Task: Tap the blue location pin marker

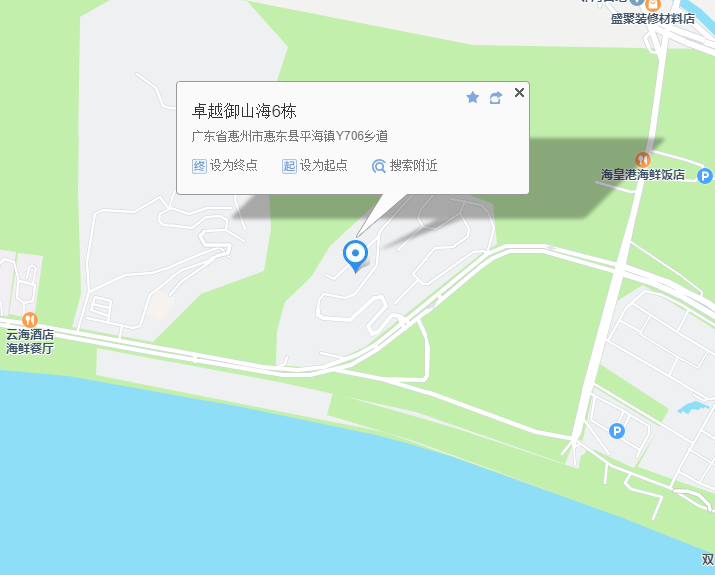Action: pos(355,254)
